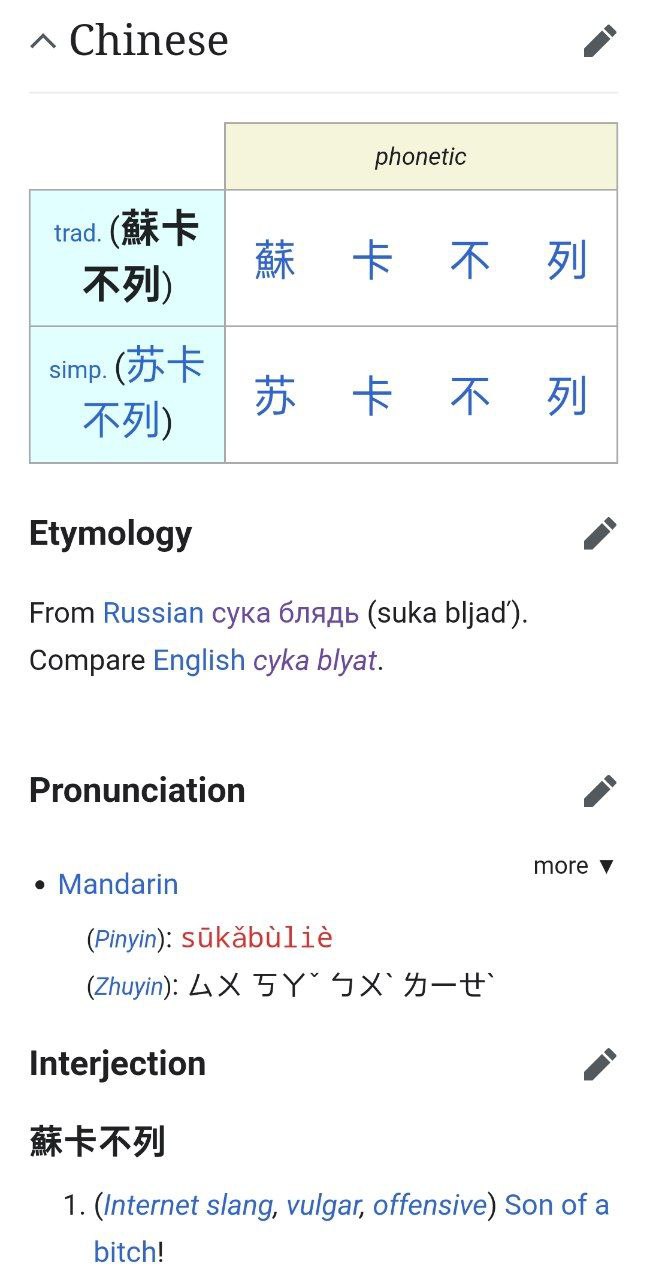Edit the Etymology section
Screen dimensions: 647x1280
point(600,533)
